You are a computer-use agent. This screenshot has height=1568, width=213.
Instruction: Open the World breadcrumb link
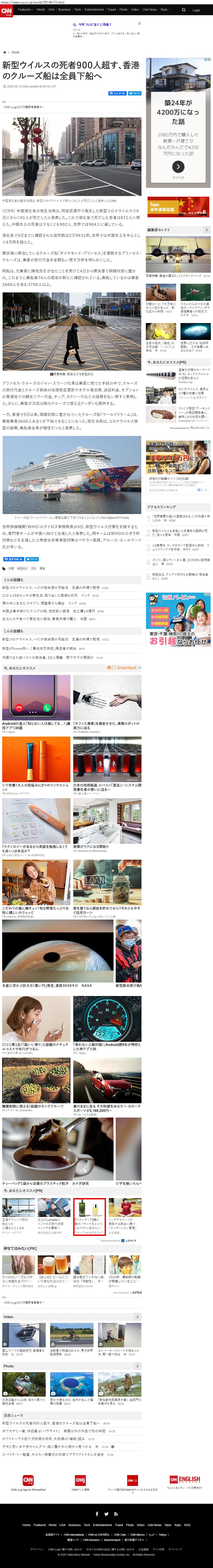tap(15, 52)
